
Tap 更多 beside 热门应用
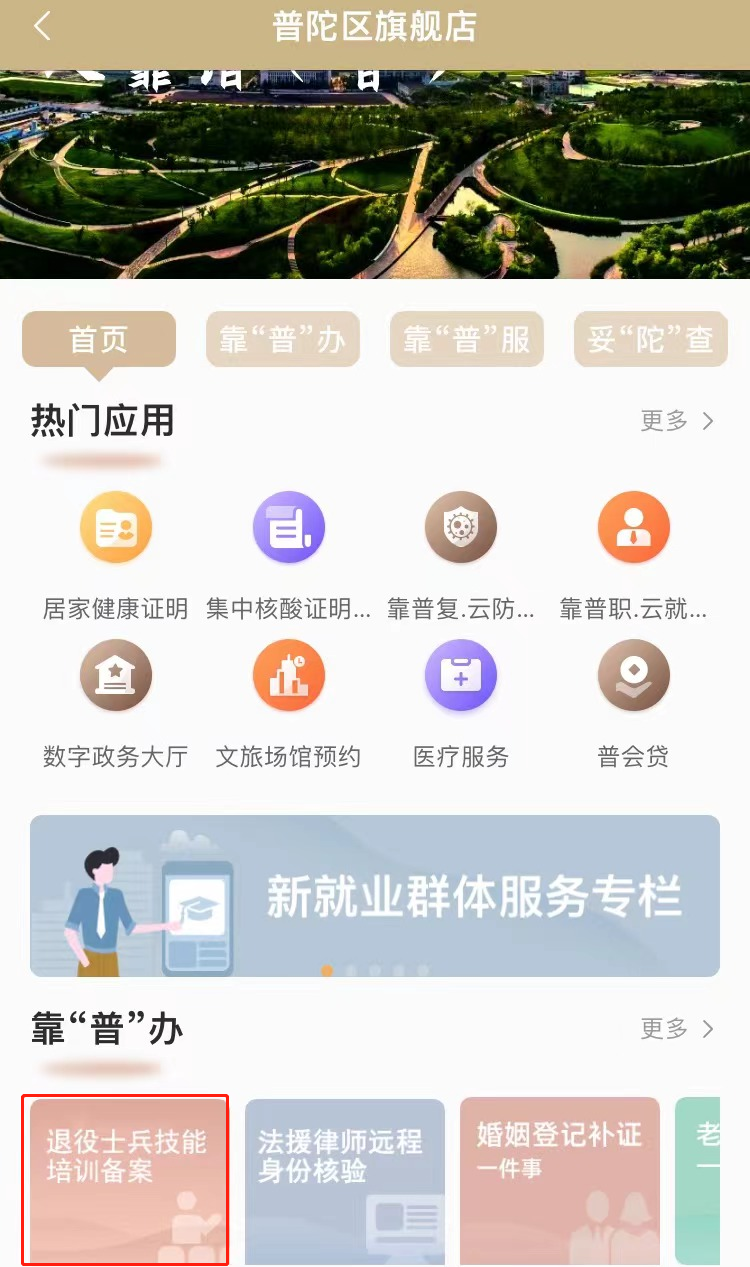point(677,421)
